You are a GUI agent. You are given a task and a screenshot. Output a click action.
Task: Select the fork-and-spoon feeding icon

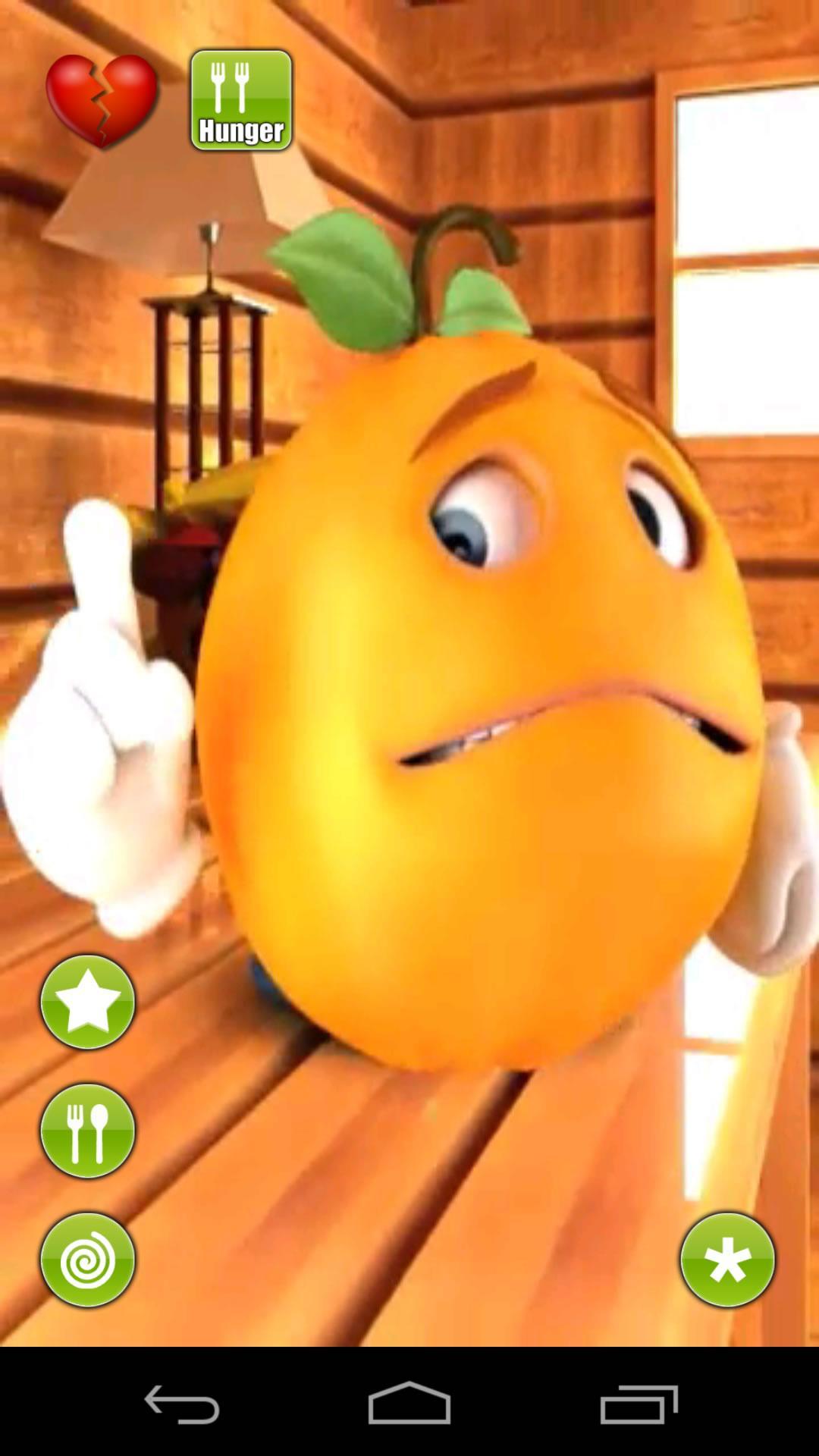(x=87, y=1130)
